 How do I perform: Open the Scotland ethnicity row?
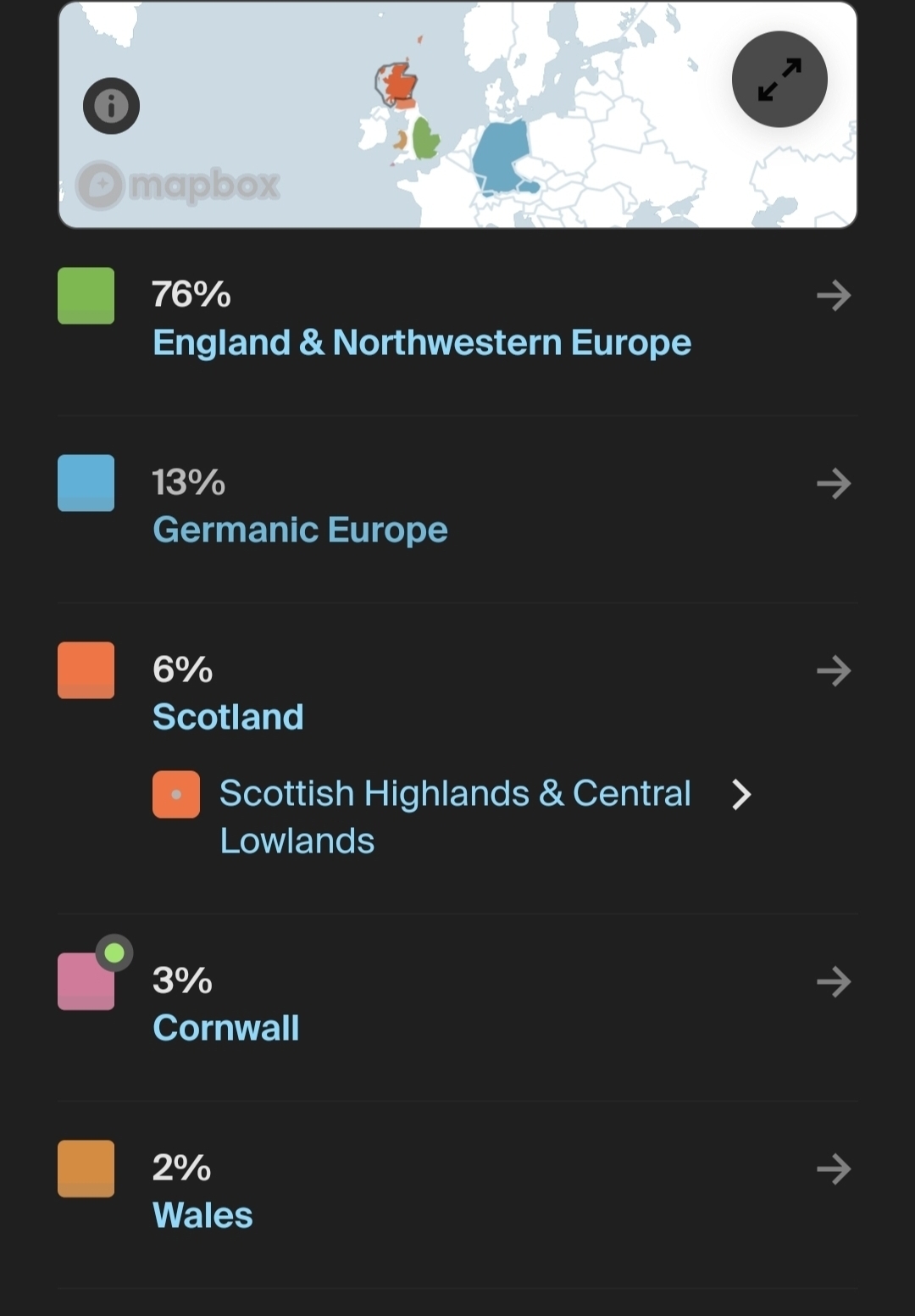point(457,692)
